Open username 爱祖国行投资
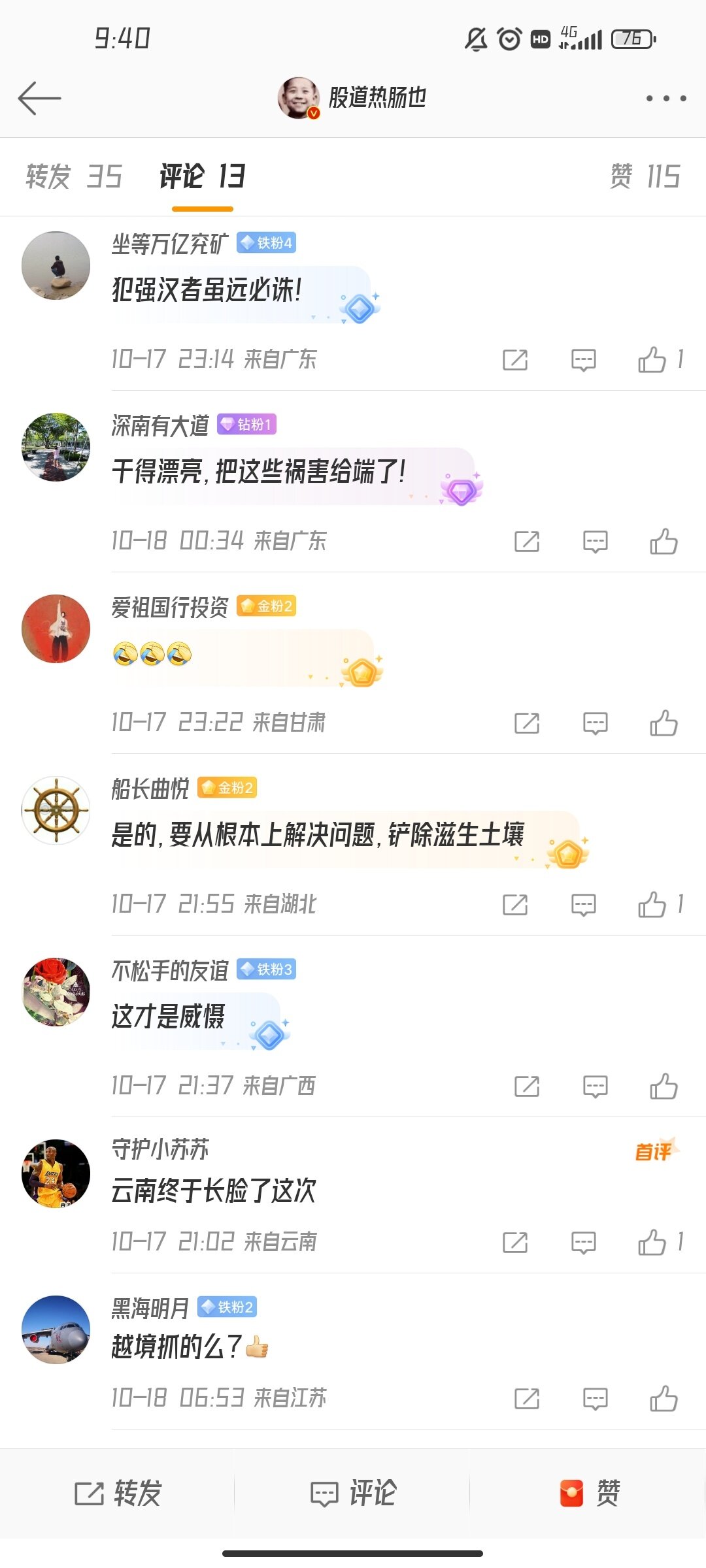706x1568 pixels. [170, 608]
